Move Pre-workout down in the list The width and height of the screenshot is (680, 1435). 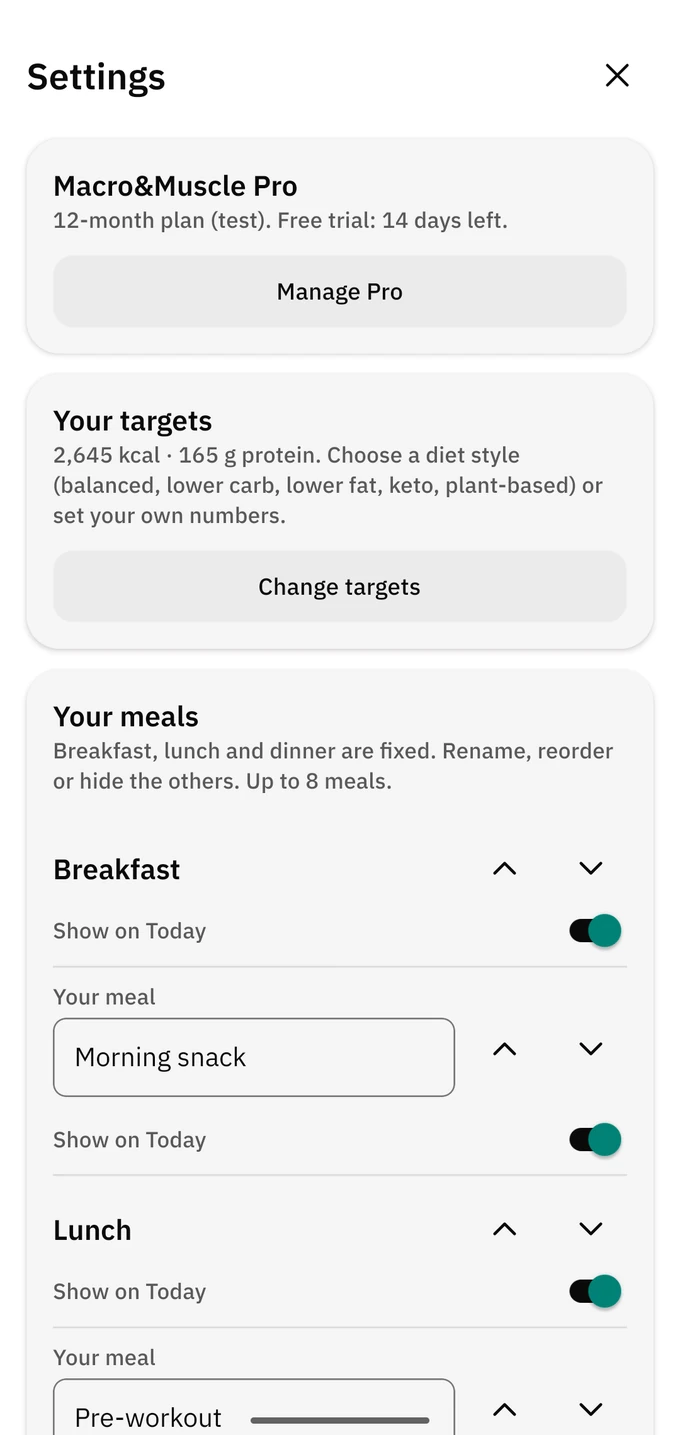(x=591, y=1410)
